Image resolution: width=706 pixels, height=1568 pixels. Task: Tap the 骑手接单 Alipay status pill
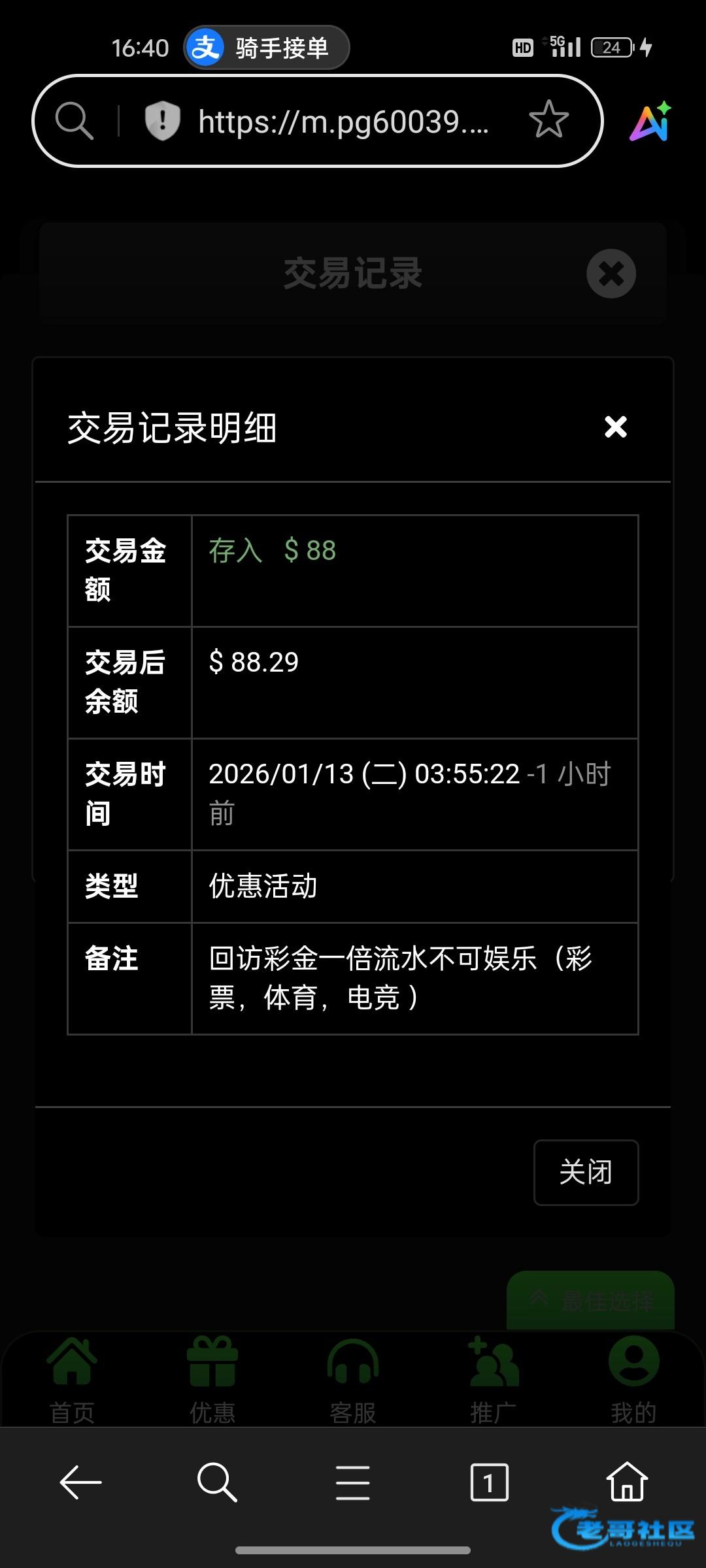point(267,48)
